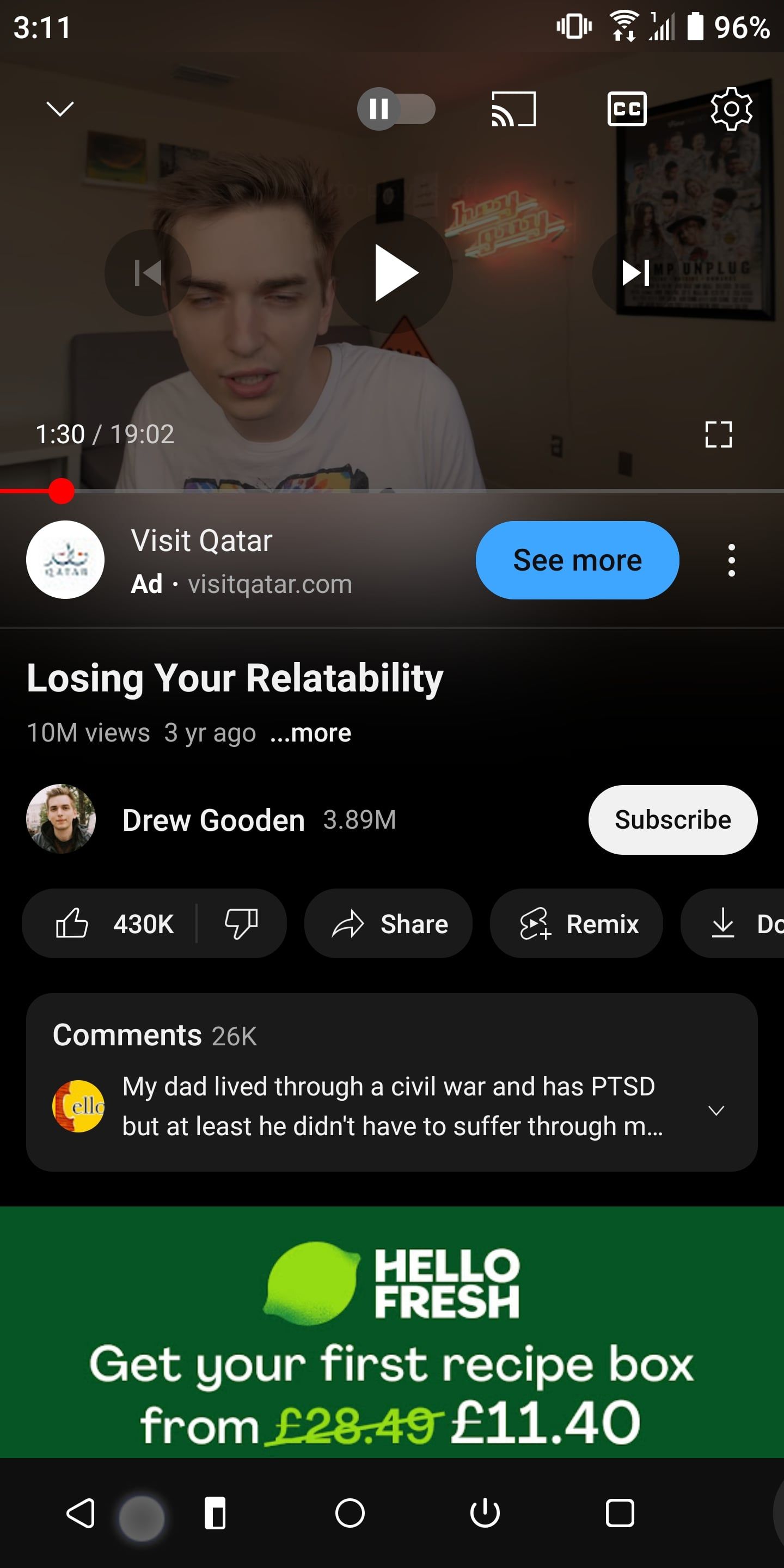
Task: Open the Visit Qatar ad options menu
Action: point(731,560)
